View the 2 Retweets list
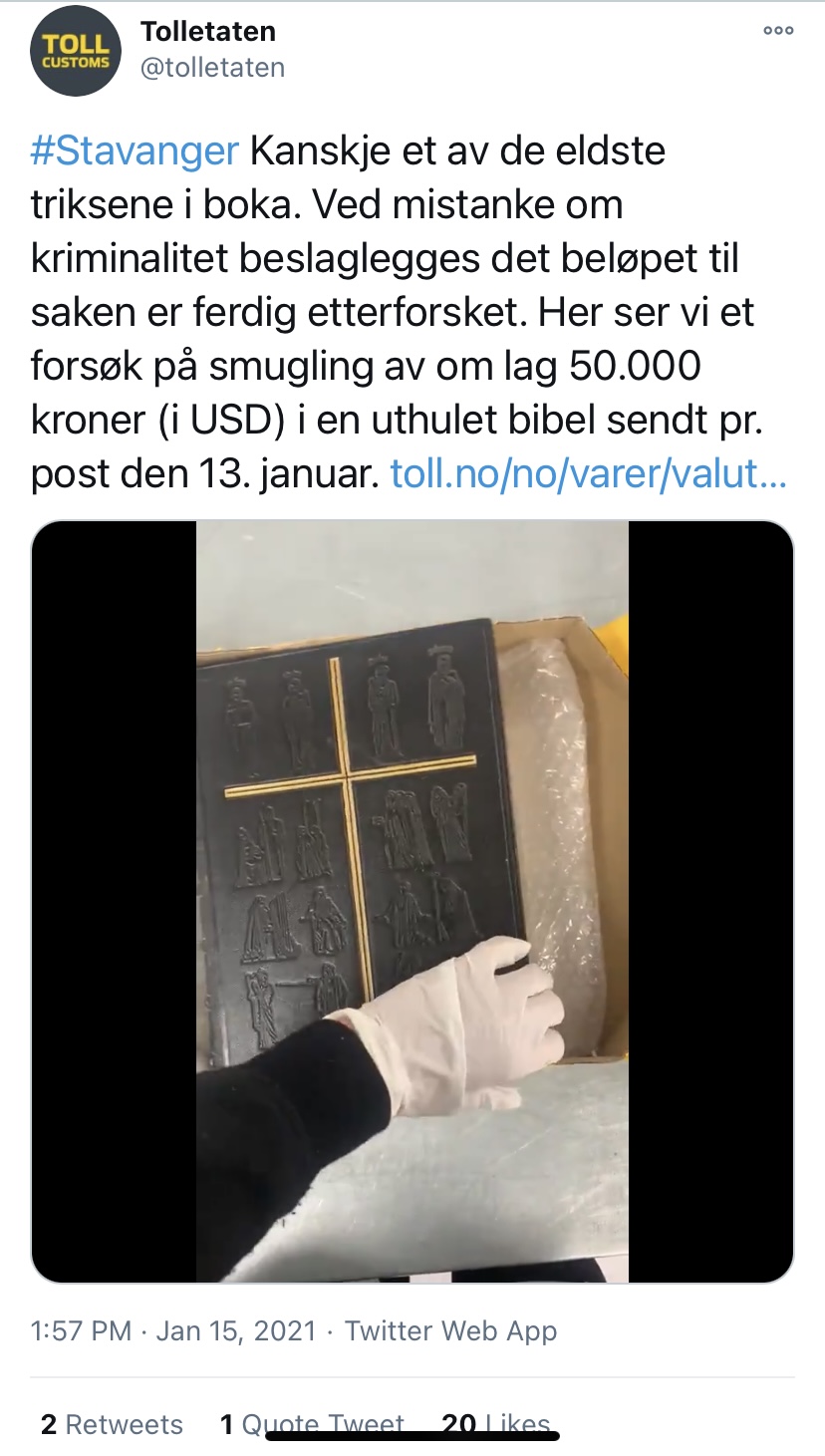The image size is (825, 1456). pos(112,1425)
